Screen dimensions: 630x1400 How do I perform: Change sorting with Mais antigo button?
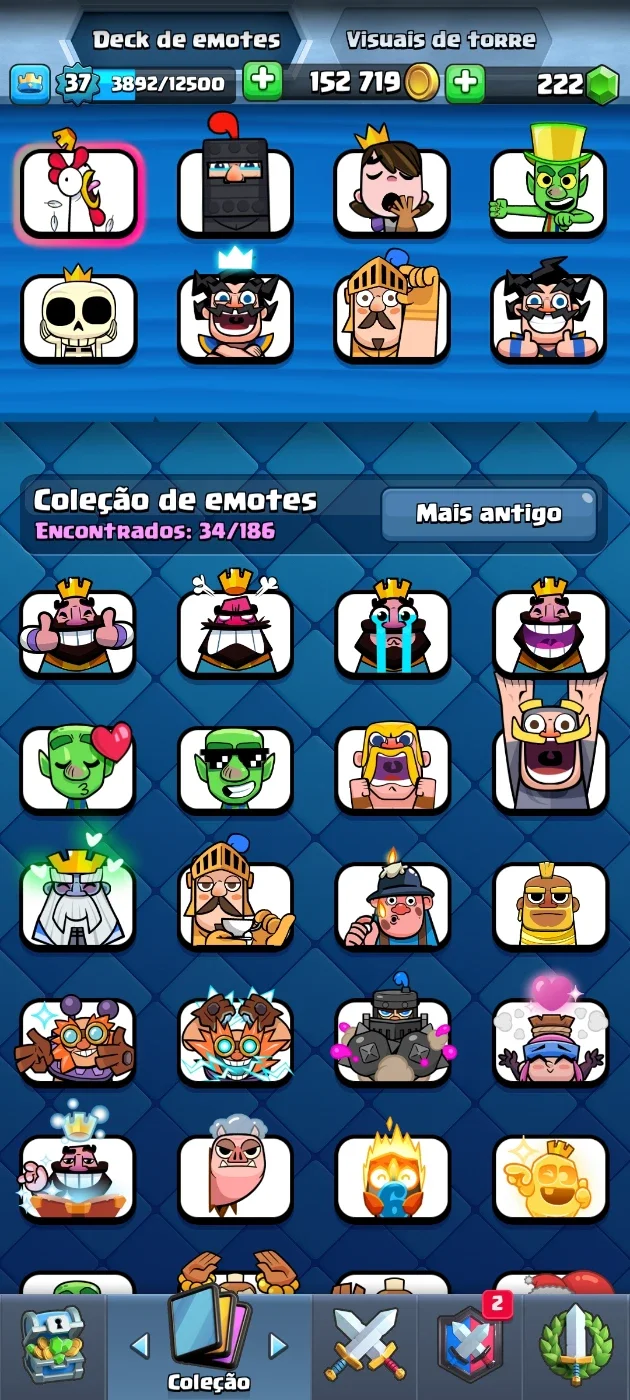pos(489,514)
